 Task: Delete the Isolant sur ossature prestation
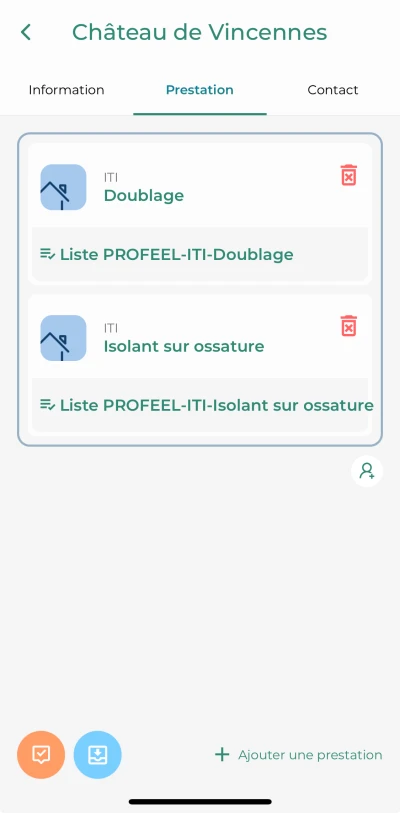(349, 326)
